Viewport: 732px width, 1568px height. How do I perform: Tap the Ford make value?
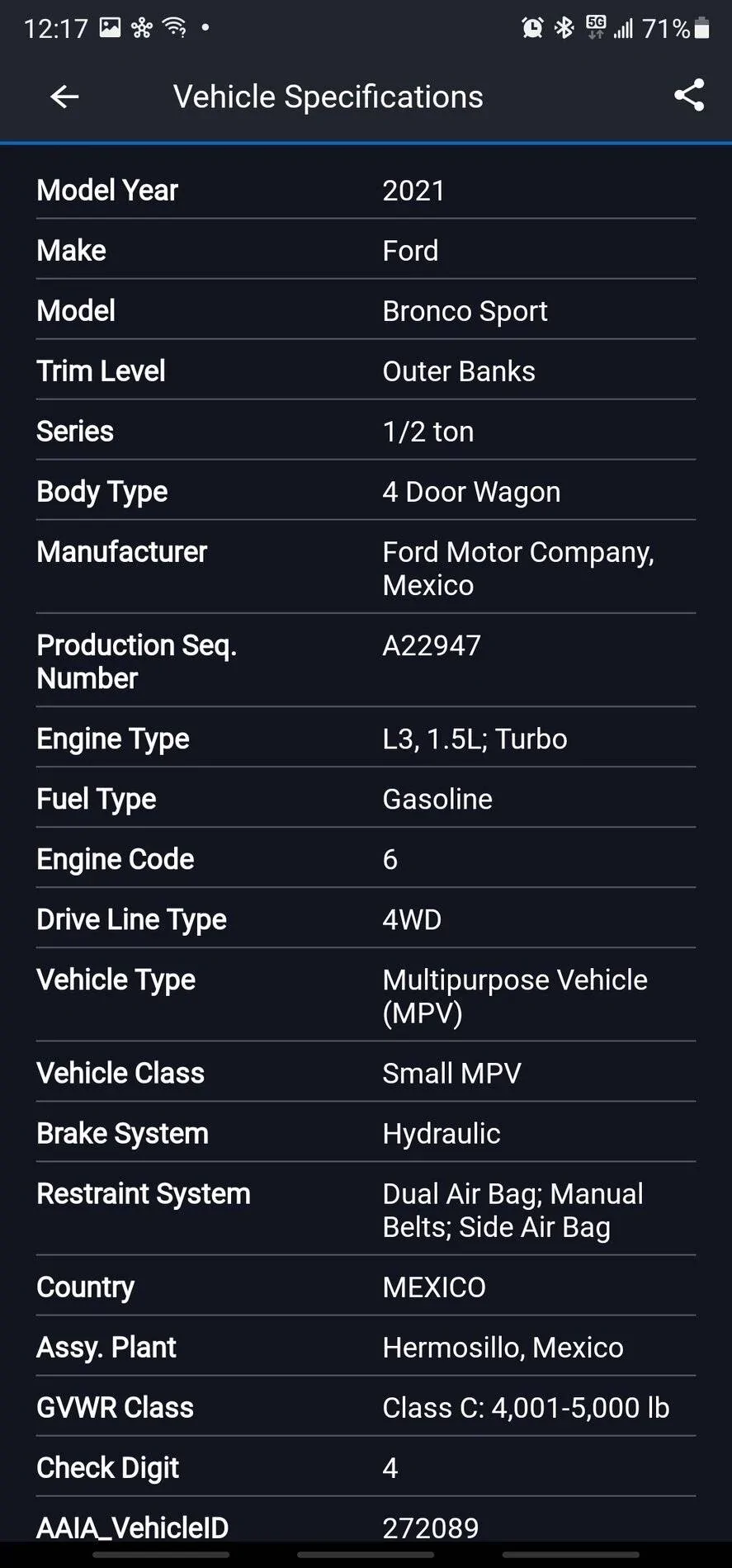tap(410, 250)
